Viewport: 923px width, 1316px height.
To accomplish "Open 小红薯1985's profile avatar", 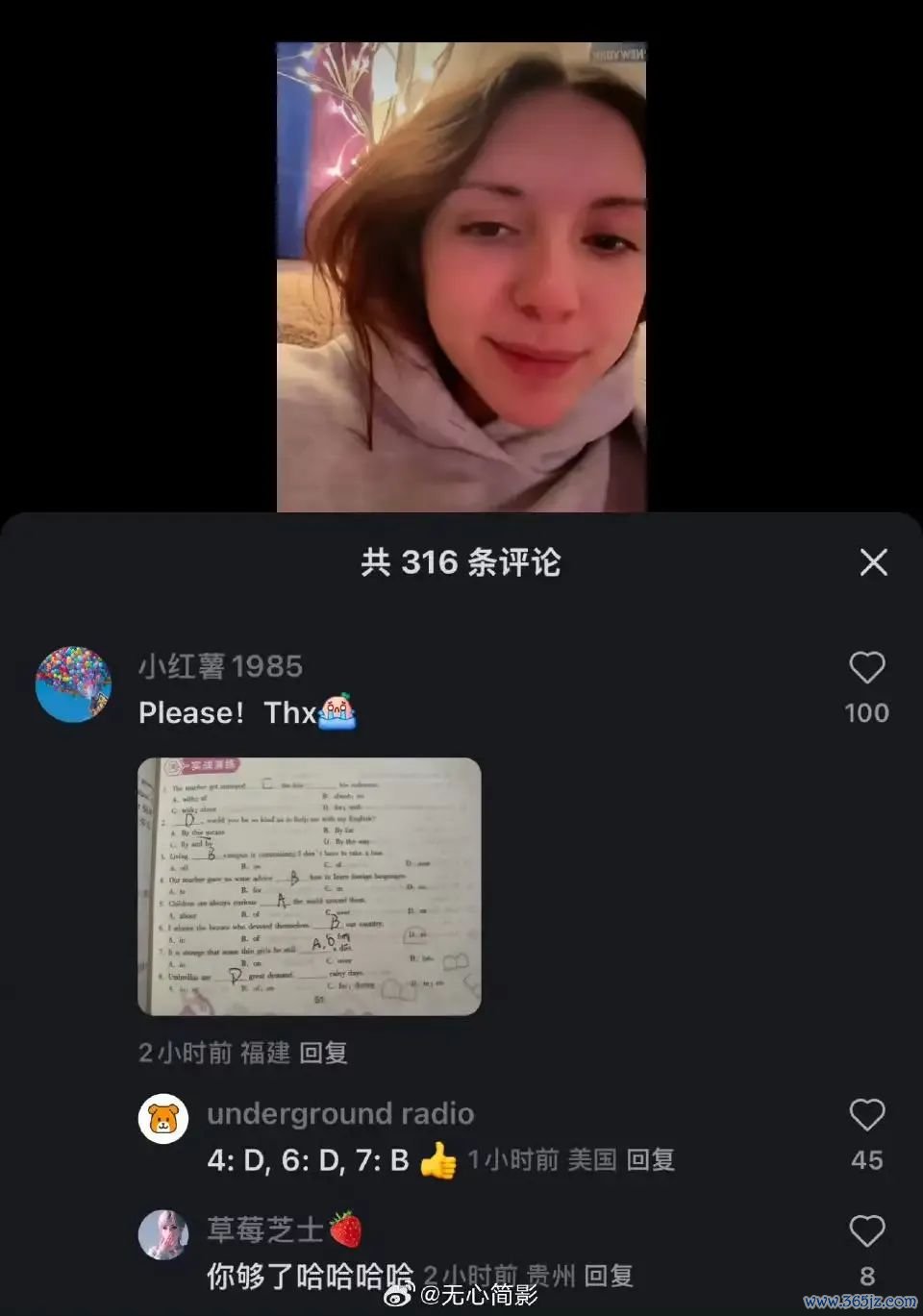I will [x=73, y=683].
